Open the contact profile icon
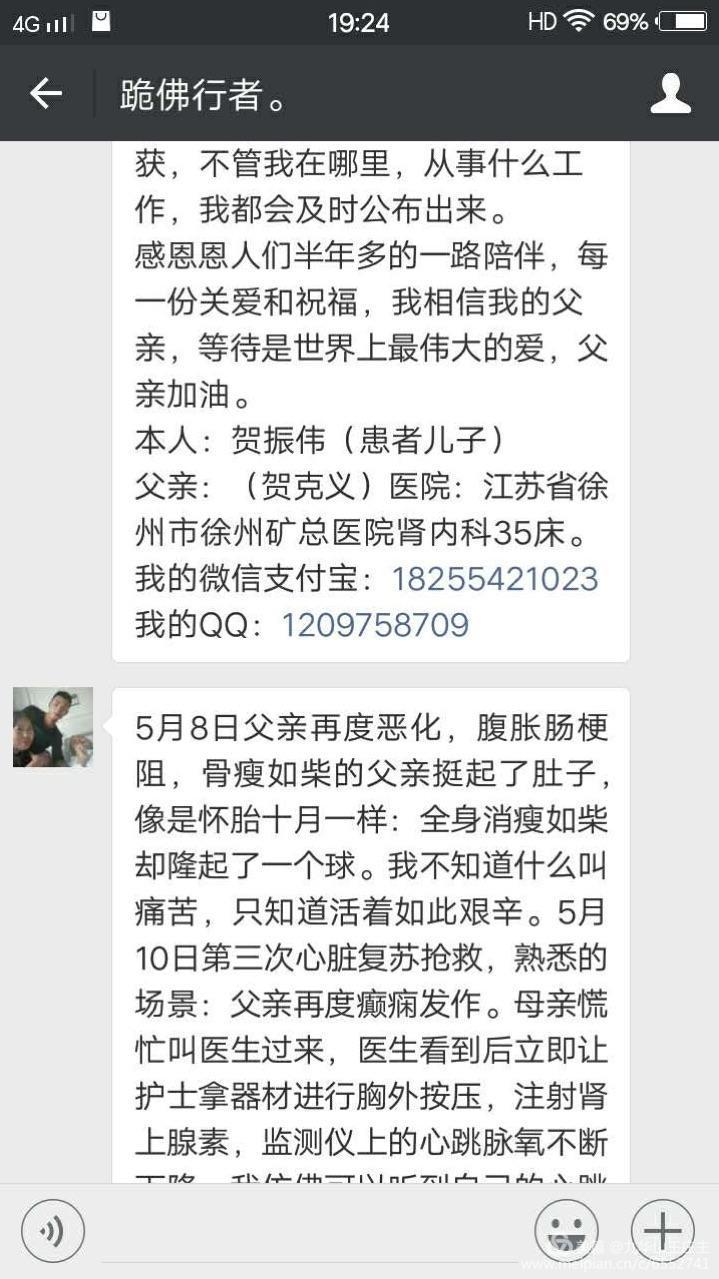The width and height of the screenshot is (719, 1279). pyautogui.click(x=670, y=93)
